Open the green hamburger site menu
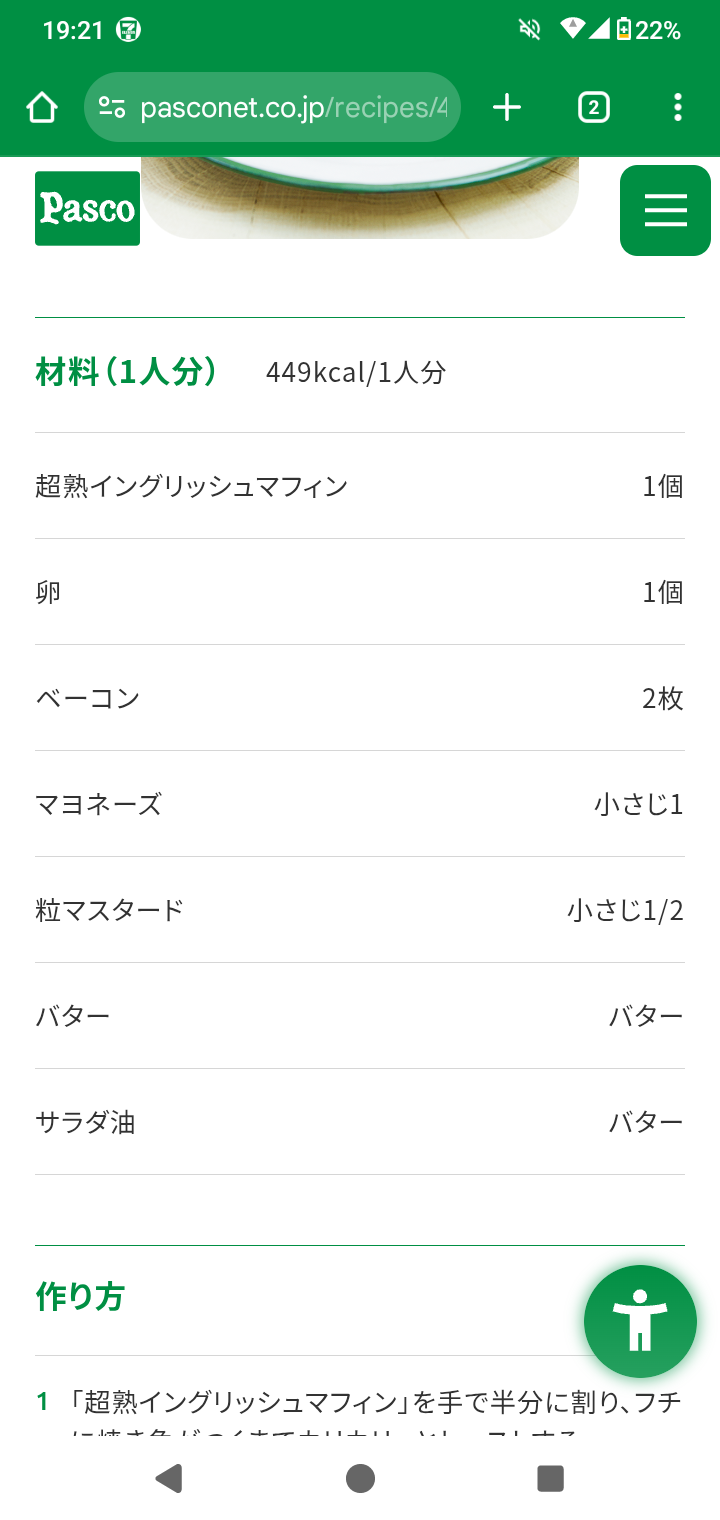This screenshot has height=1520, width=720. [665, 210]
